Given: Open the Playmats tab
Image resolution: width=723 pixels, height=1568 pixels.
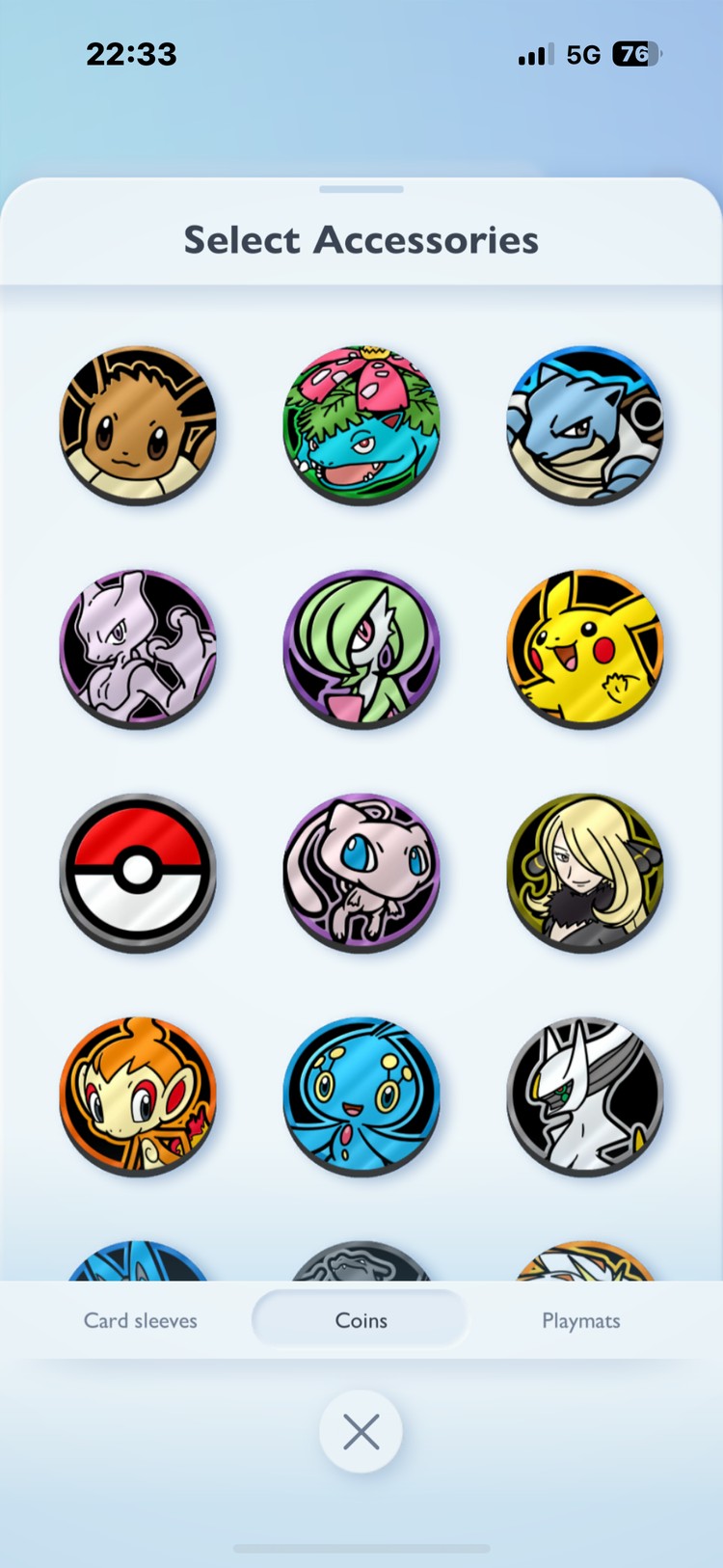Looking at the screenshot, I should point(580,1320).
